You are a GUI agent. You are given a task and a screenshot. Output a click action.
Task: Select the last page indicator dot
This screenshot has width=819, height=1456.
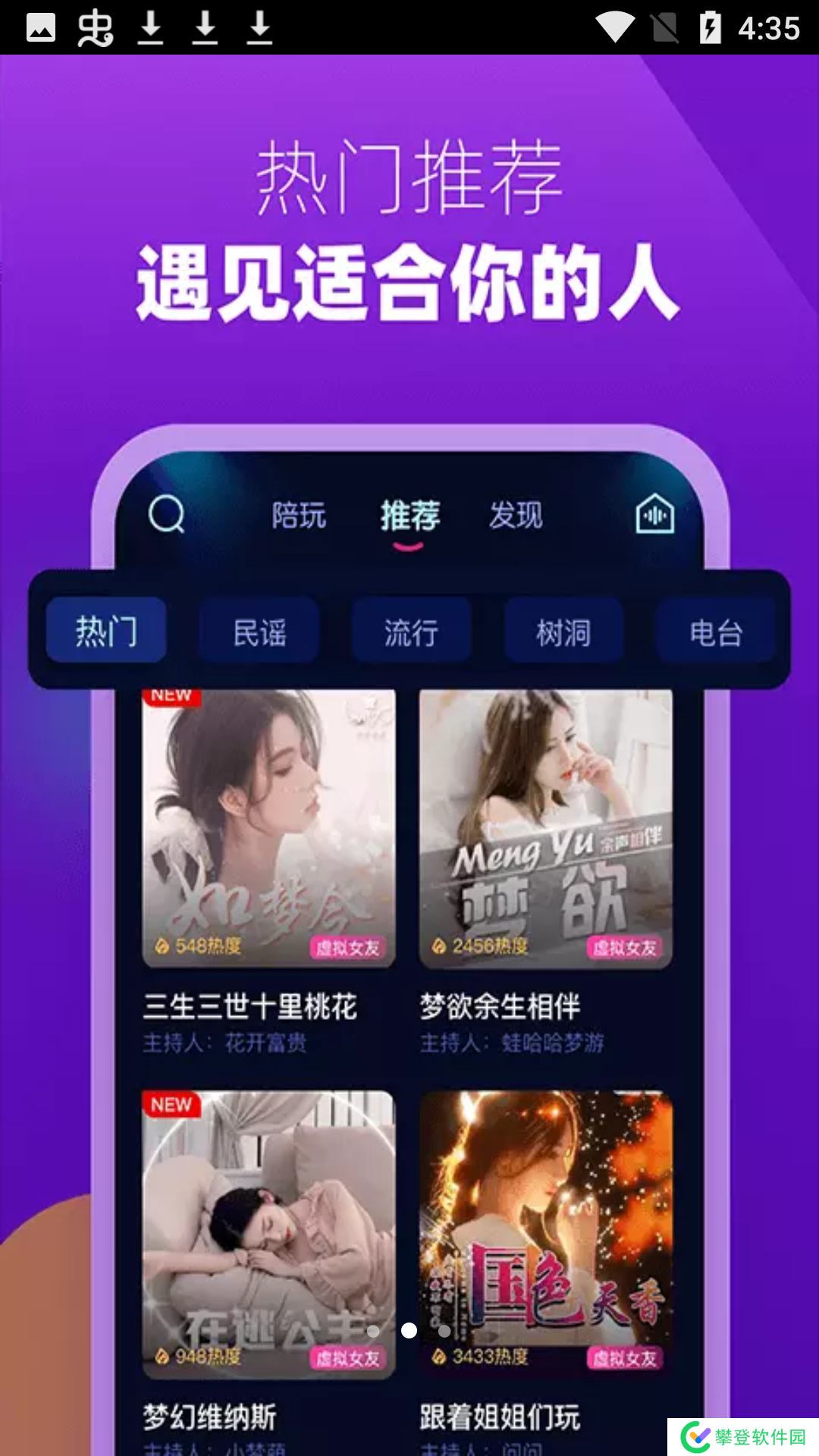[444, 1331]
